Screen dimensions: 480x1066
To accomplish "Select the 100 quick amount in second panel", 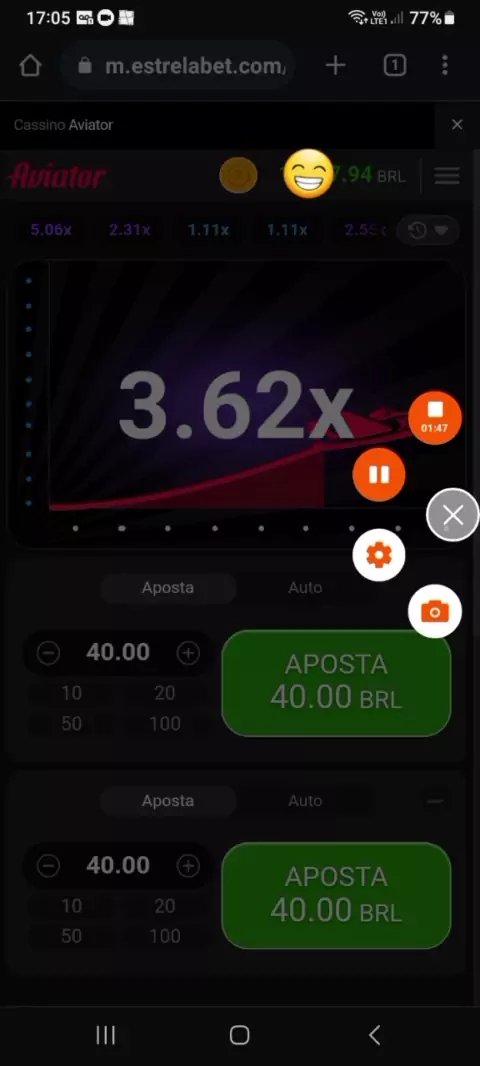I will tap(165, 936).
